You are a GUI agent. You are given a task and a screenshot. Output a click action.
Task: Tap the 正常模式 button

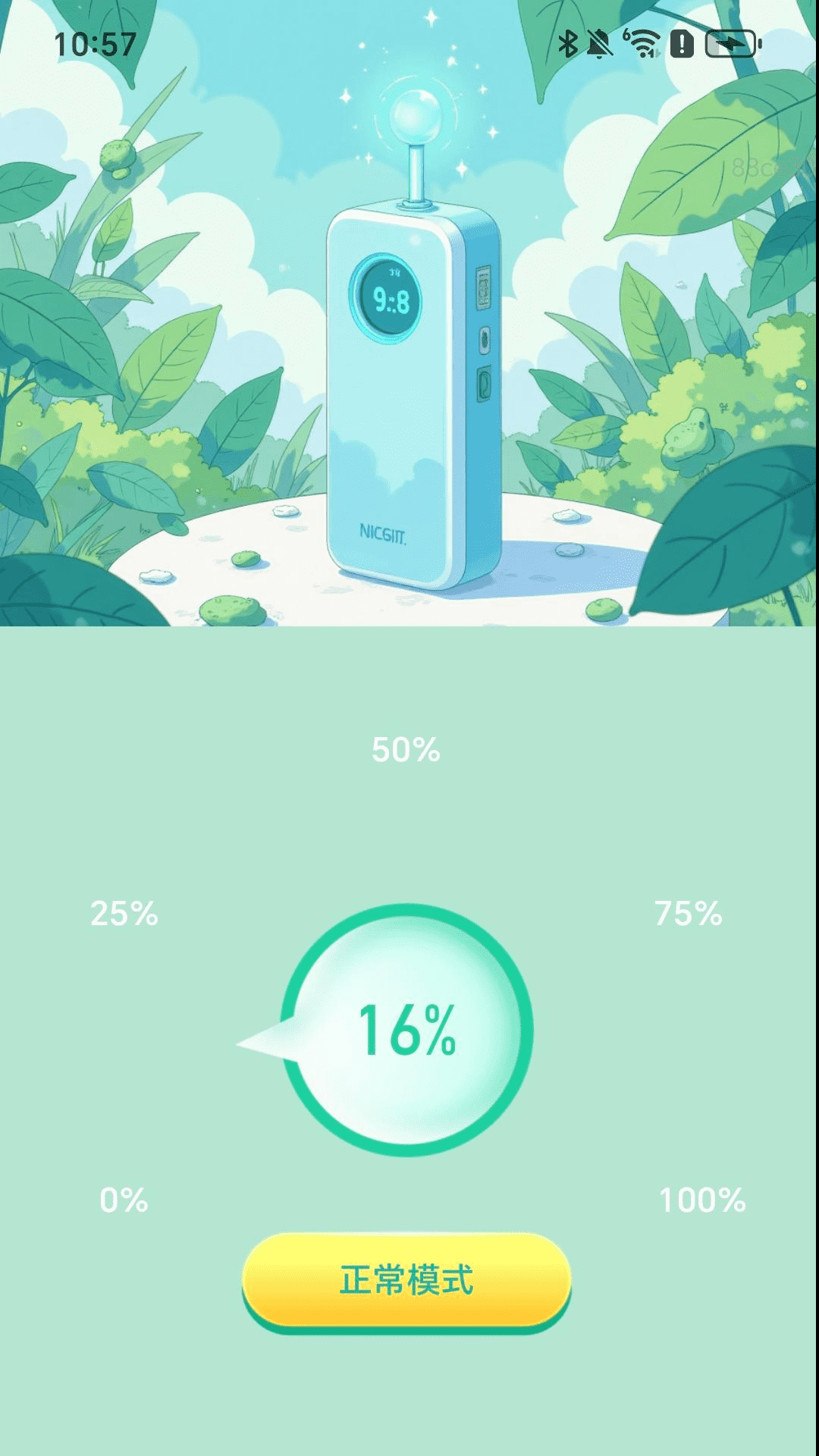tap(406, 1280)
